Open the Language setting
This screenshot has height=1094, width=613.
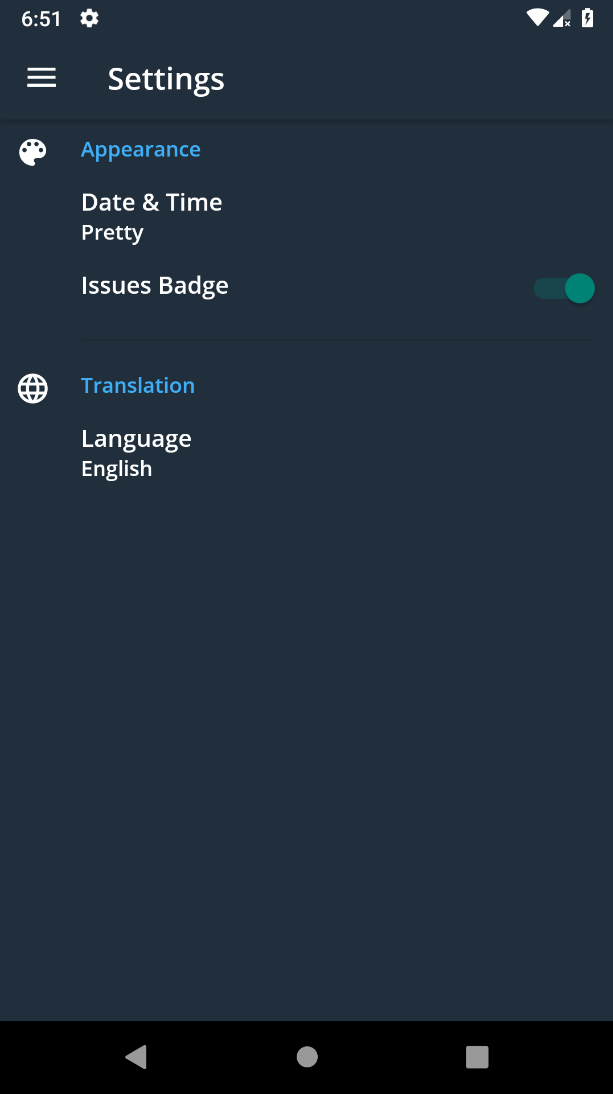(x=136, y=452)
